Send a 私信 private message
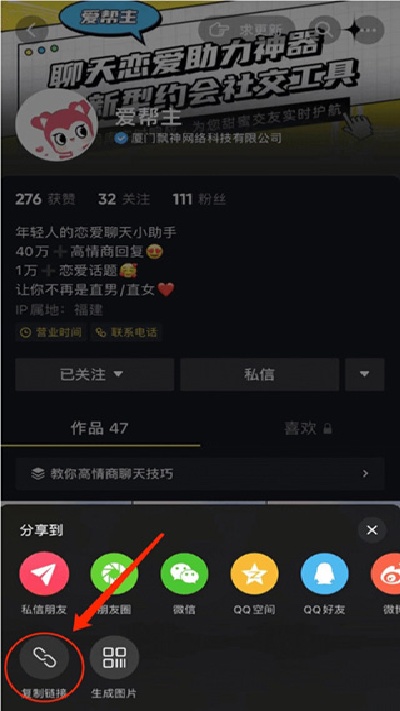400x711 pixels. point(259,375)
